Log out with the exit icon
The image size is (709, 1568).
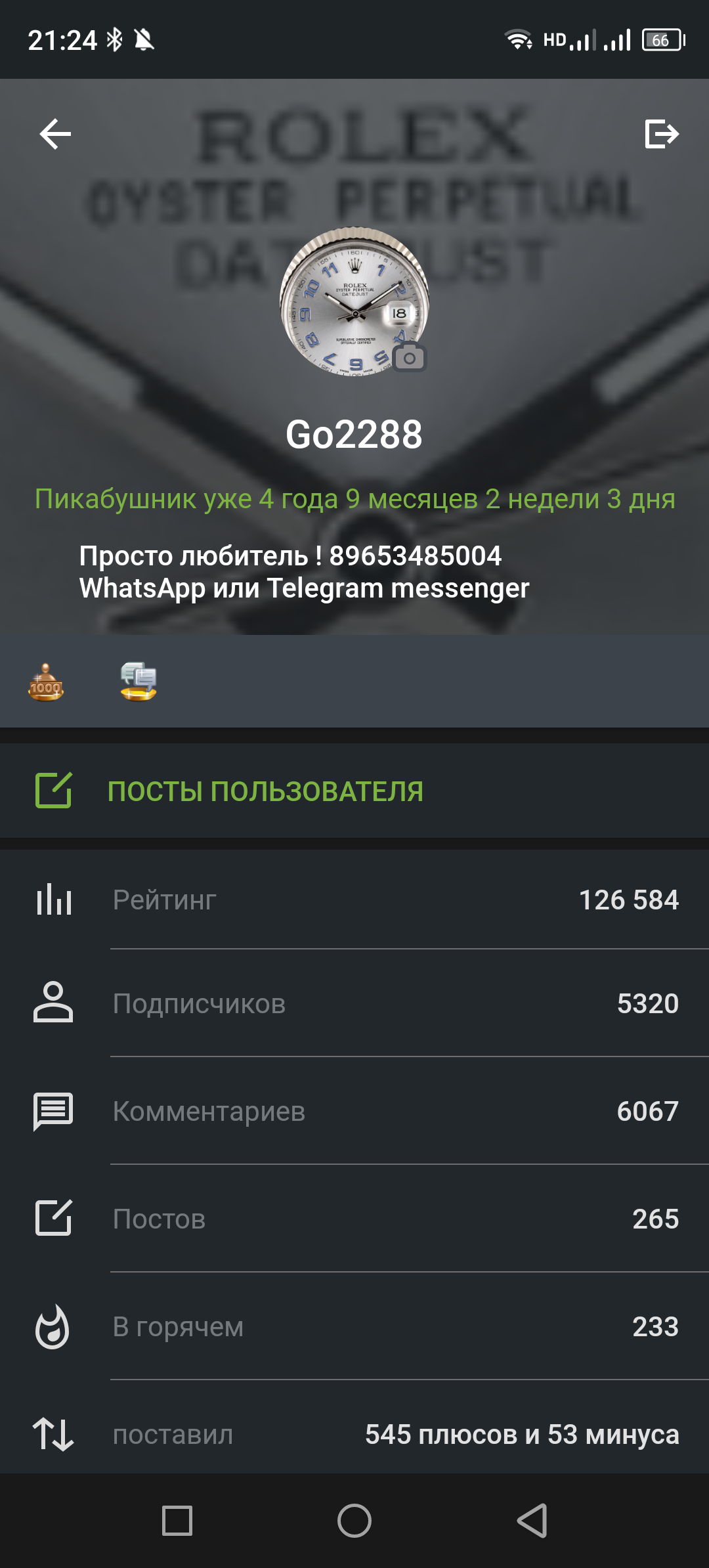tap(661, 134)
